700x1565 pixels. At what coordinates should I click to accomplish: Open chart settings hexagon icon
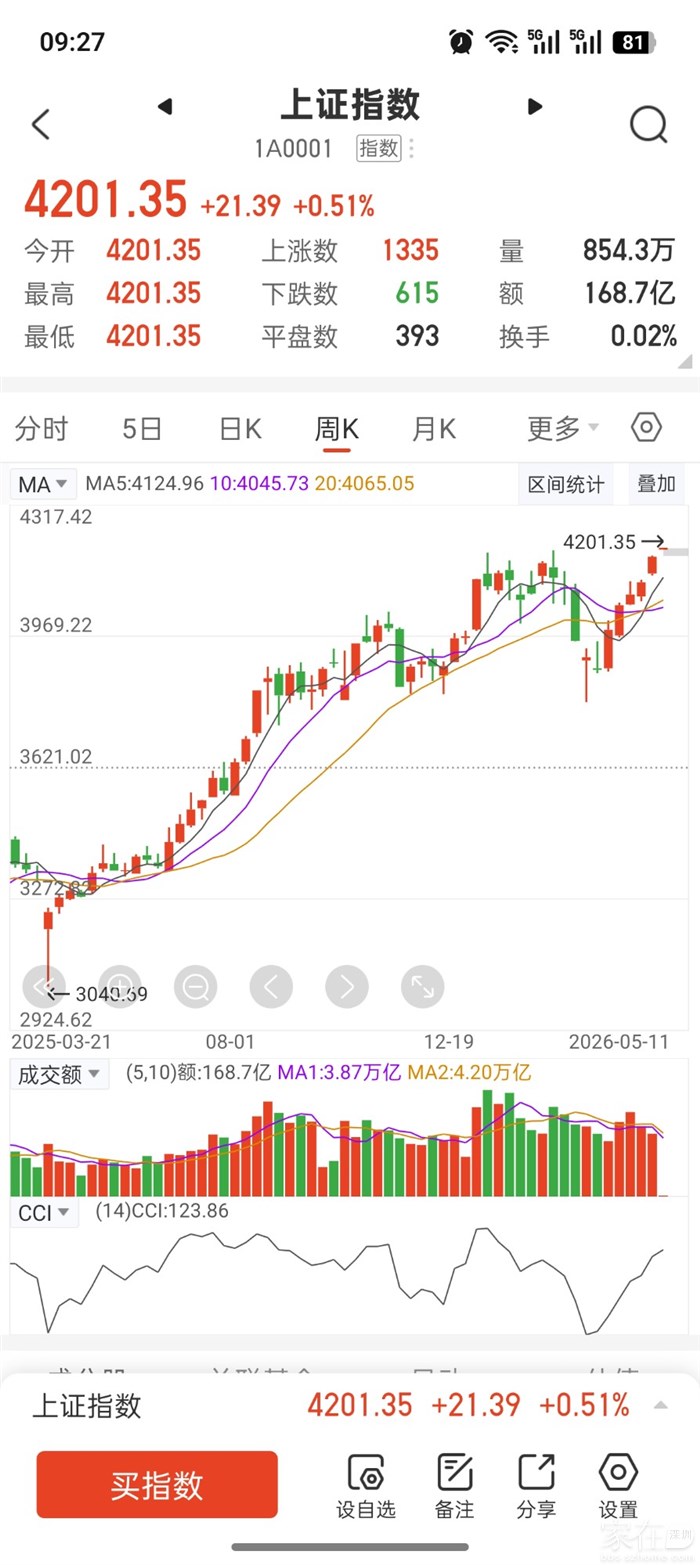(647, 428)
